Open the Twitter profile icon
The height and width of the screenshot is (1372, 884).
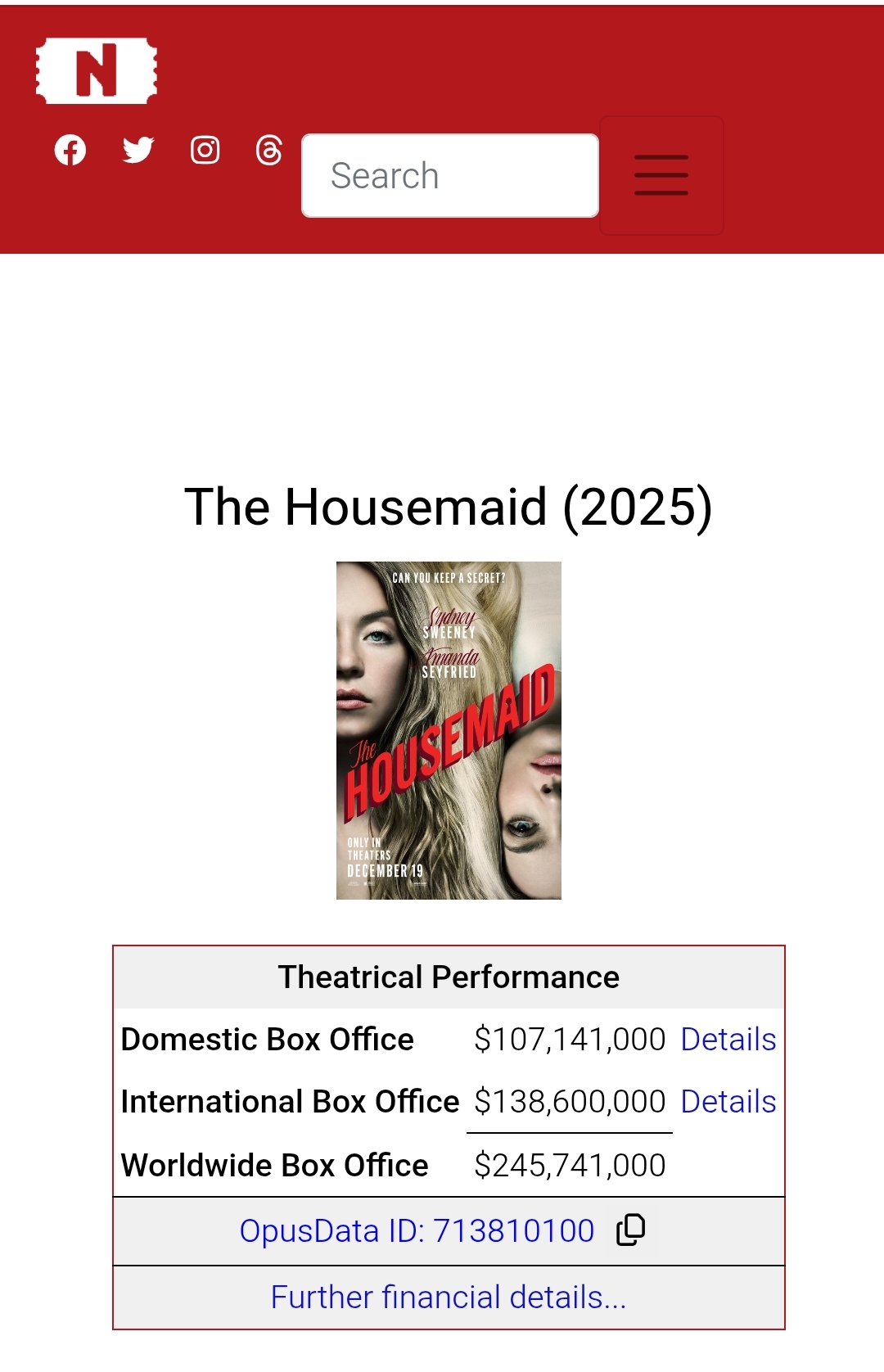(138, 150)
